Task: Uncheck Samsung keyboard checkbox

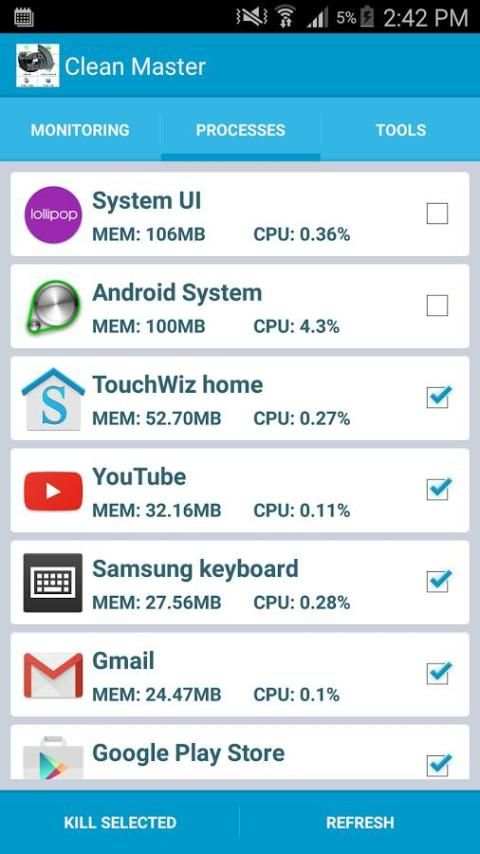Action: click(438, 581)
